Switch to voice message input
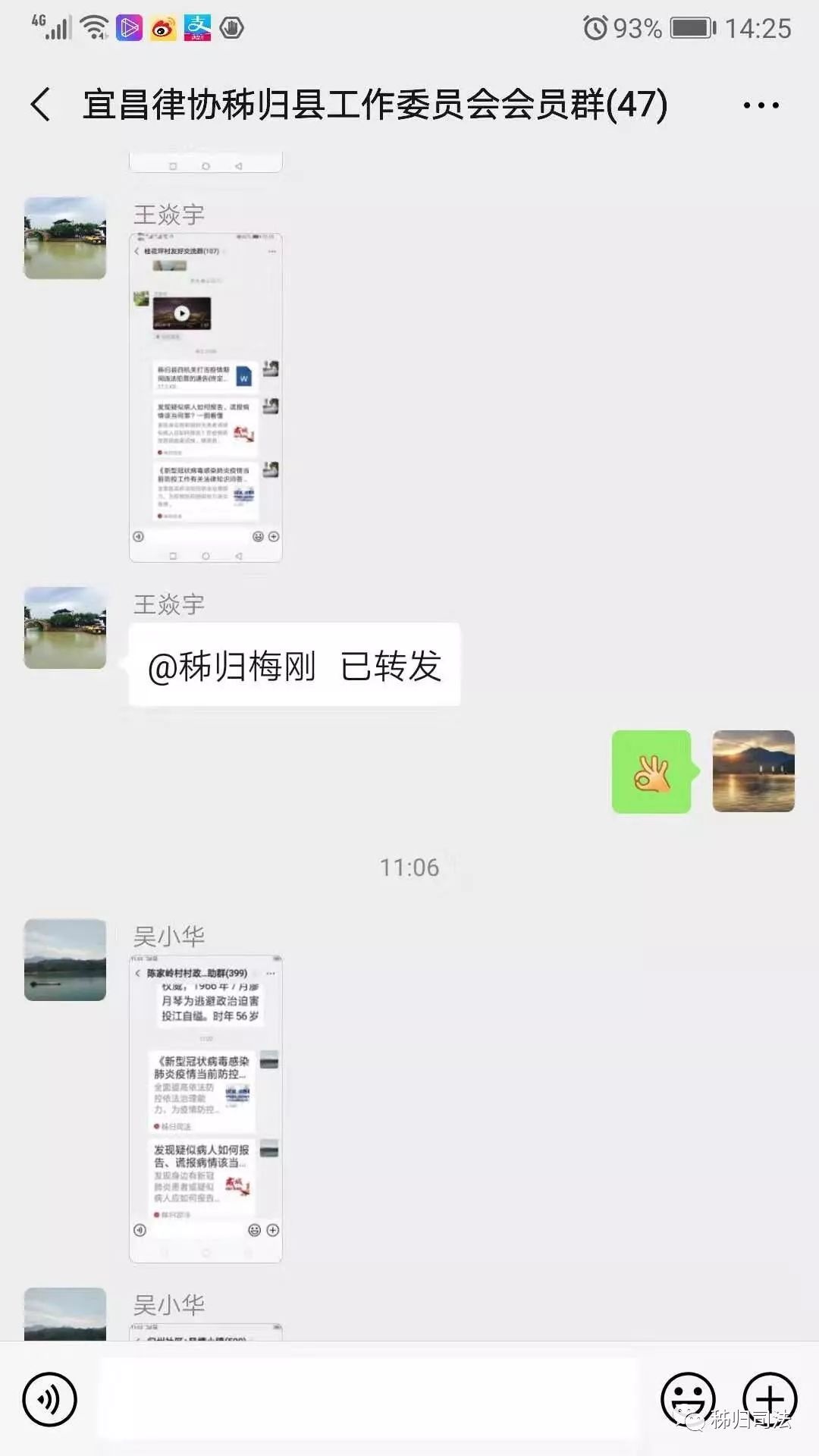Screen dimensions: 819x1456 point(50,1399)
